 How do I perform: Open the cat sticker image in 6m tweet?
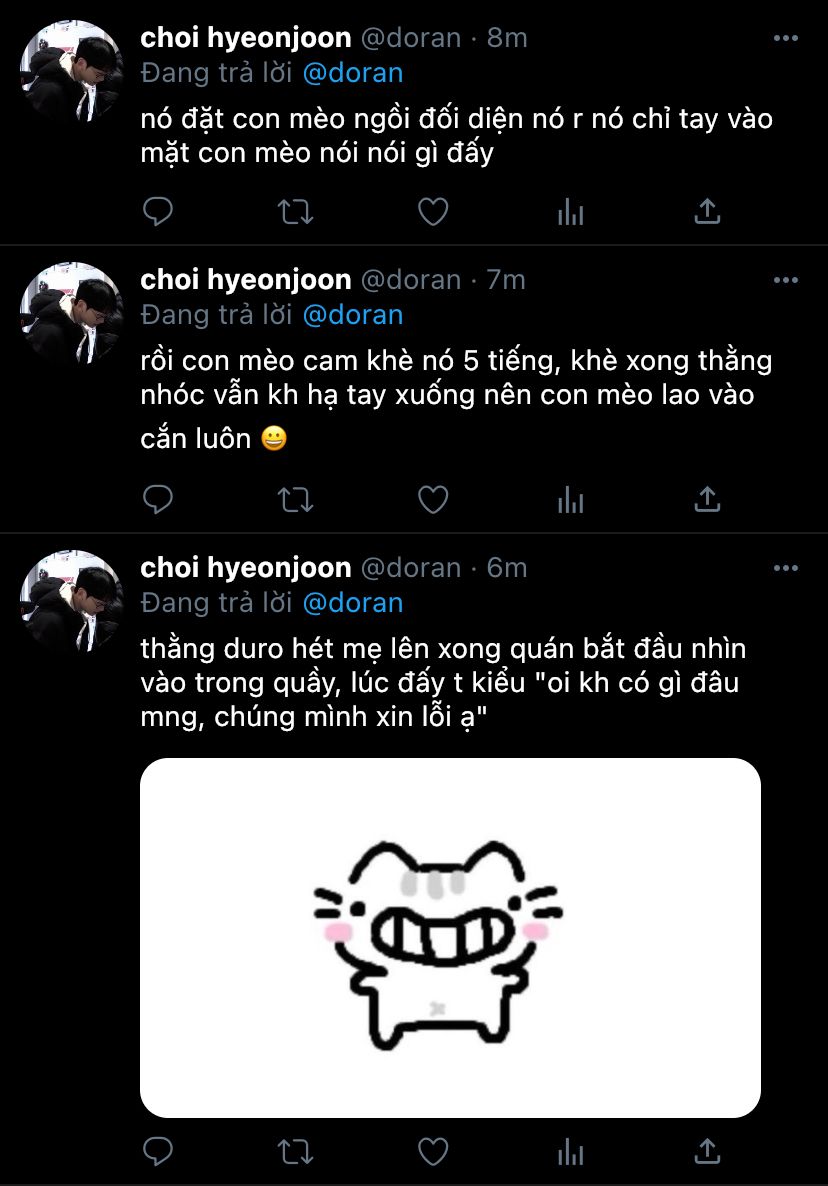(x=450, y=938)
